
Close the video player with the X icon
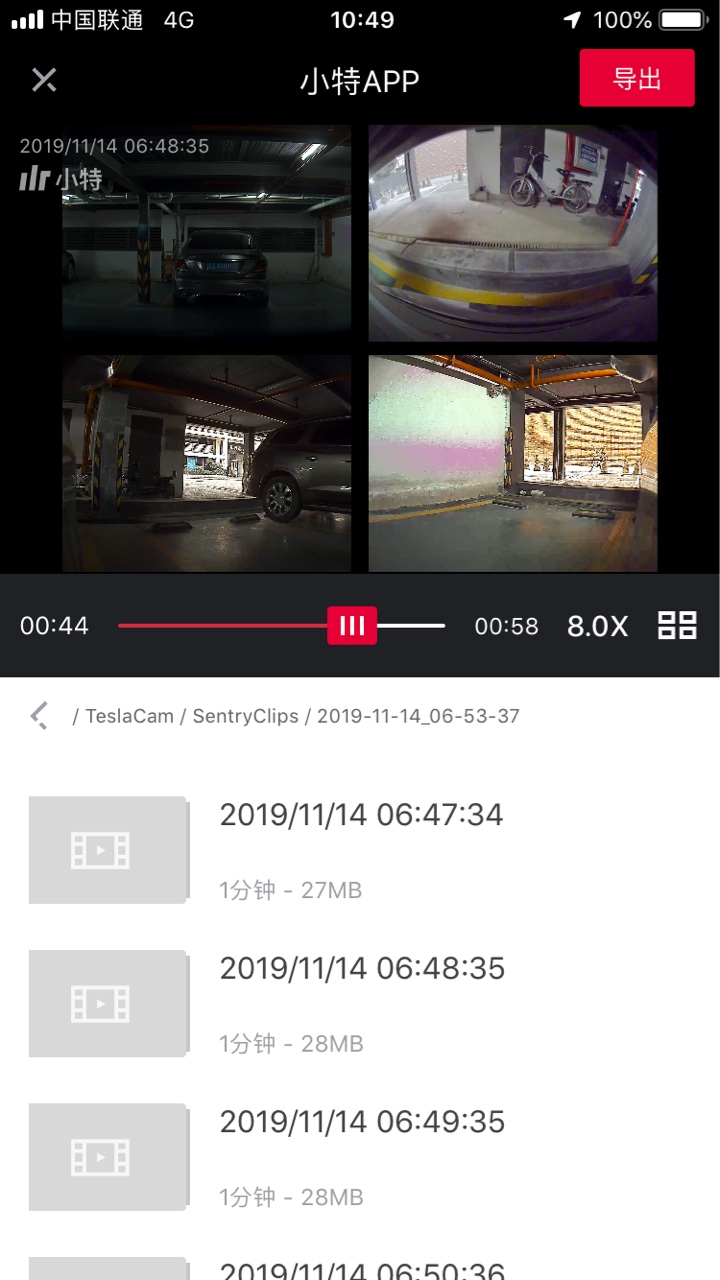coord(44,79)
